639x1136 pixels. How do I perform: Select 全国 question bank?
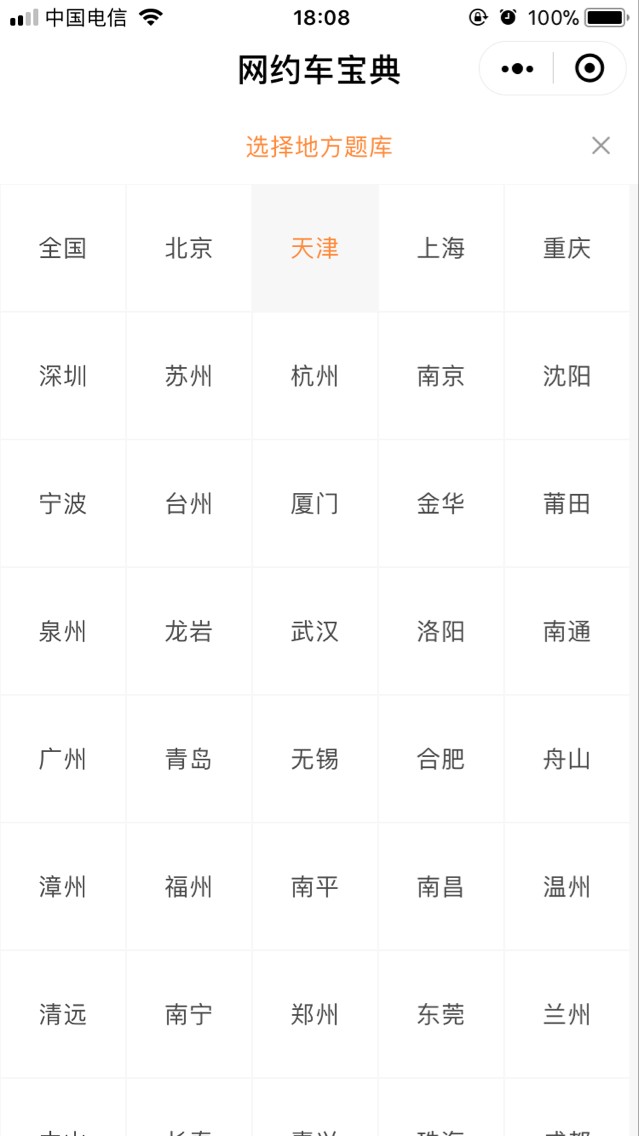coord(63,248)
